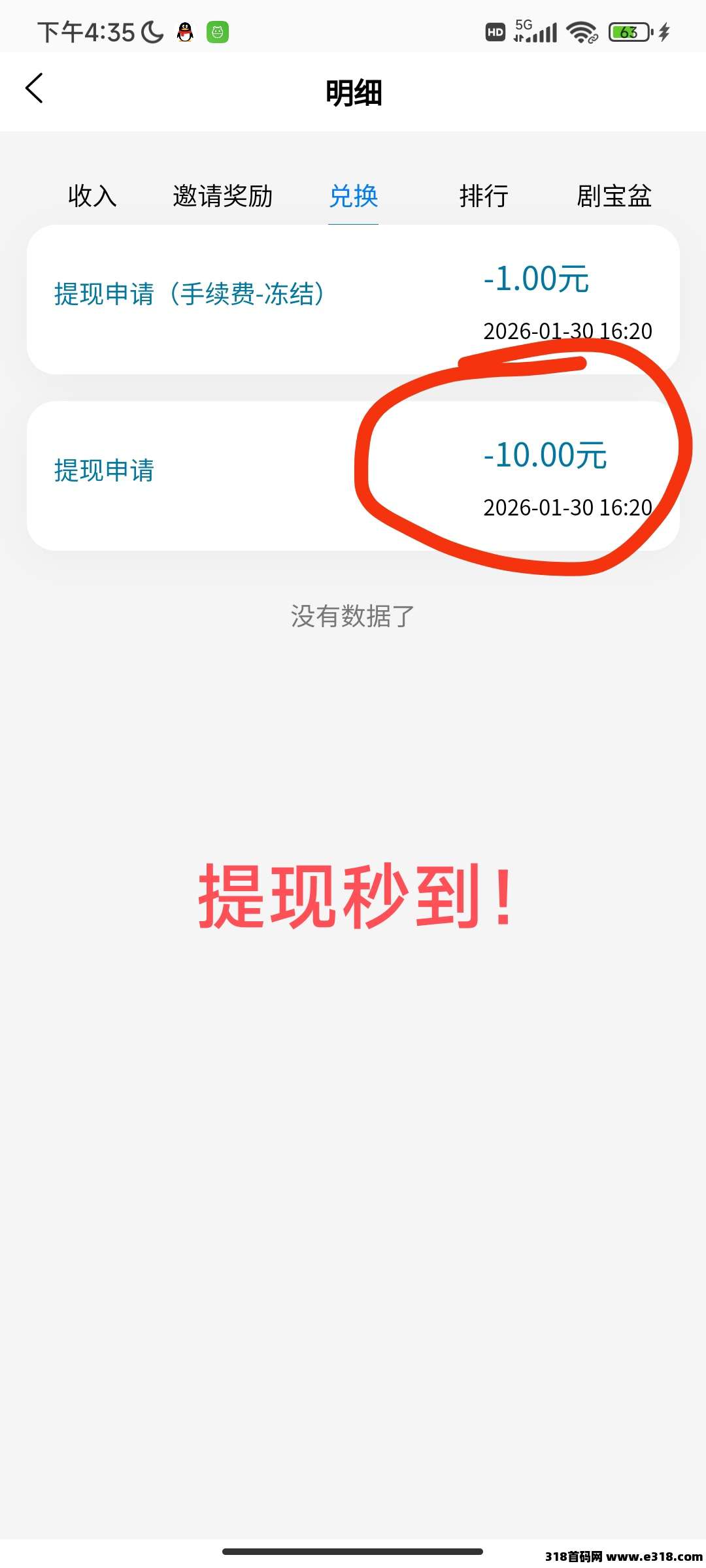Tap the HD indicator icon

coord(495,31)
